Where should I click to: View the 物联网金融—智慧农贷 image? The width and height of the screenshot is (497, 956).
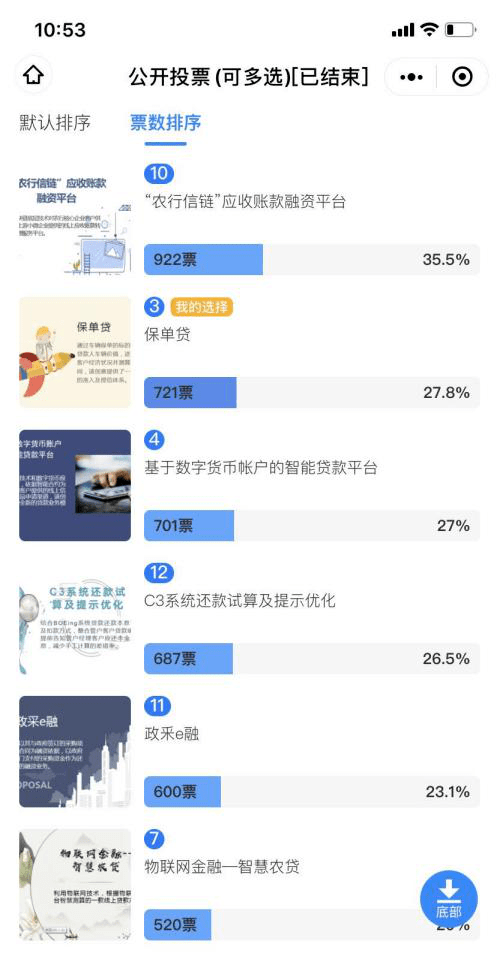(75, 884)
